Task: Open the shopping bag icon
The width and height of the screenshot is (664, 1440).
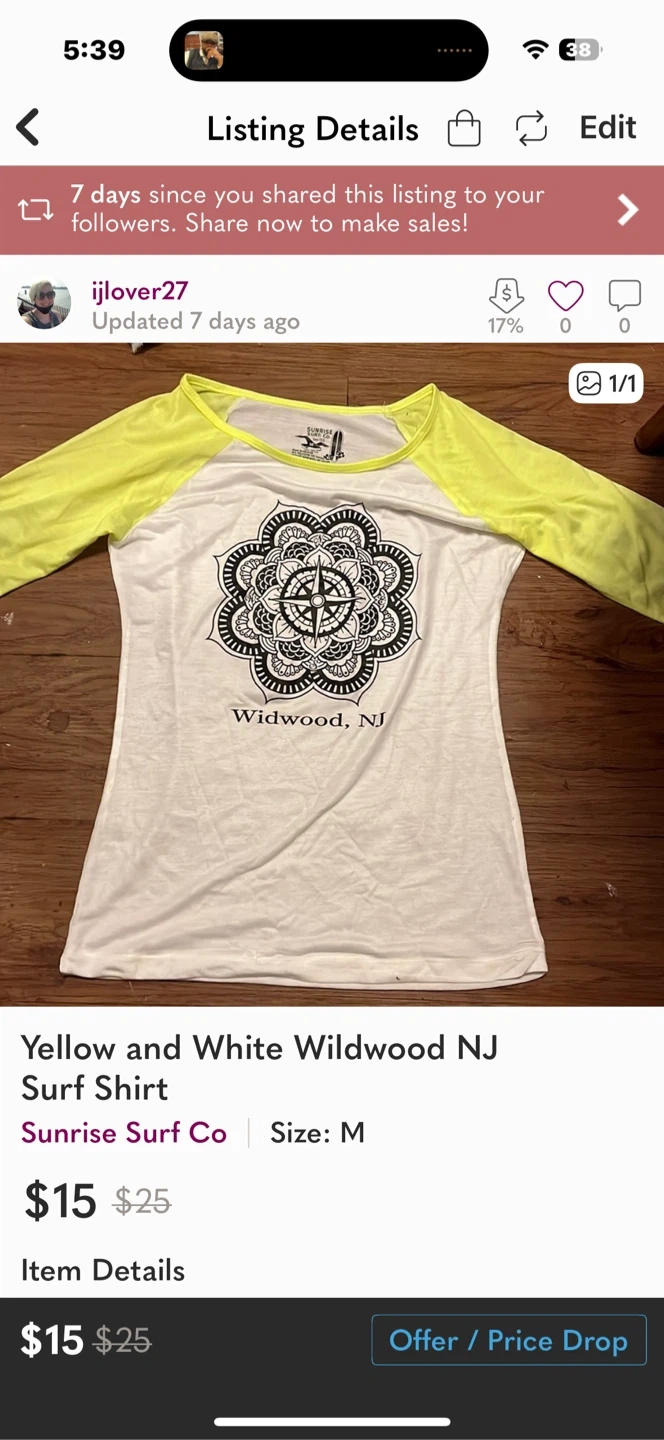Action: tap(463, 128)
